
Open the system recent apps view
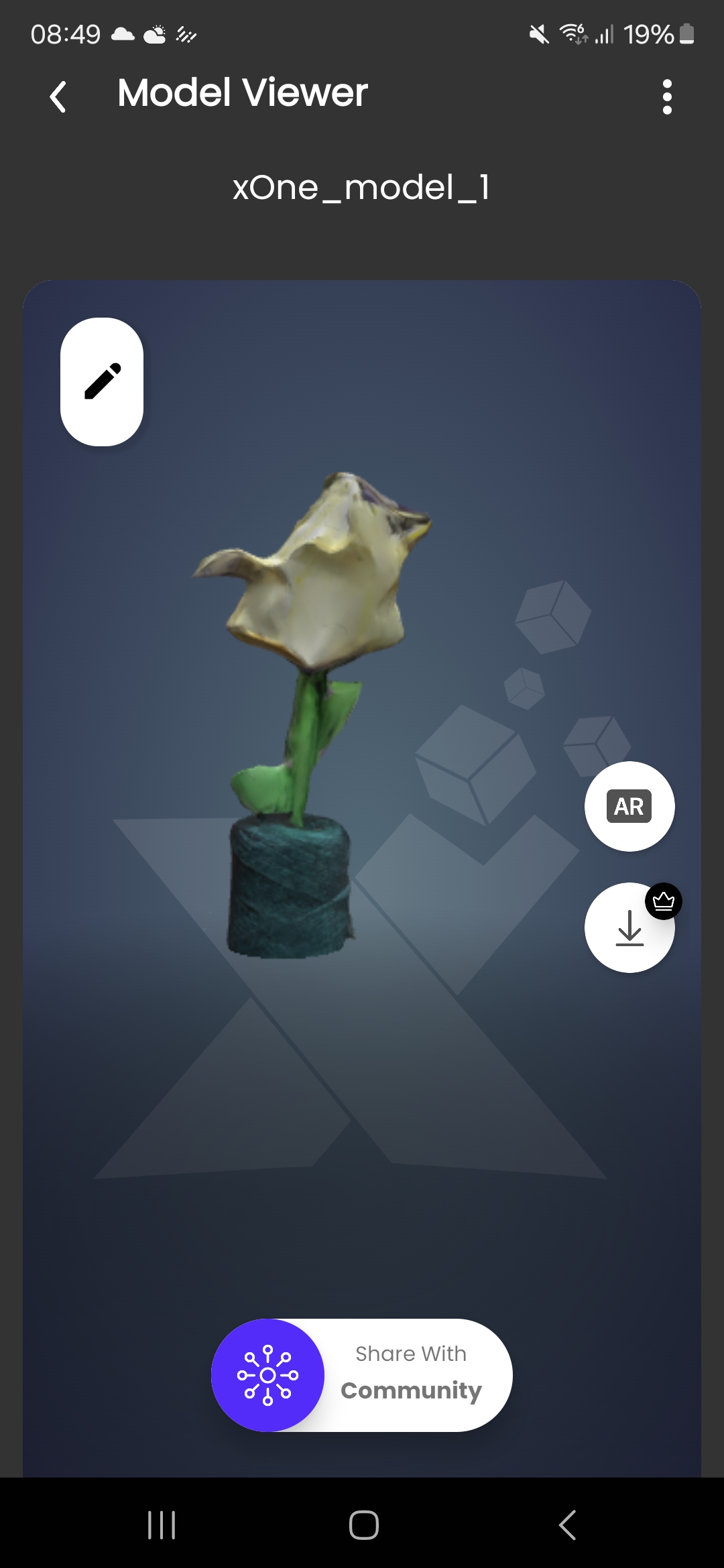click(x=162, y=1525)
